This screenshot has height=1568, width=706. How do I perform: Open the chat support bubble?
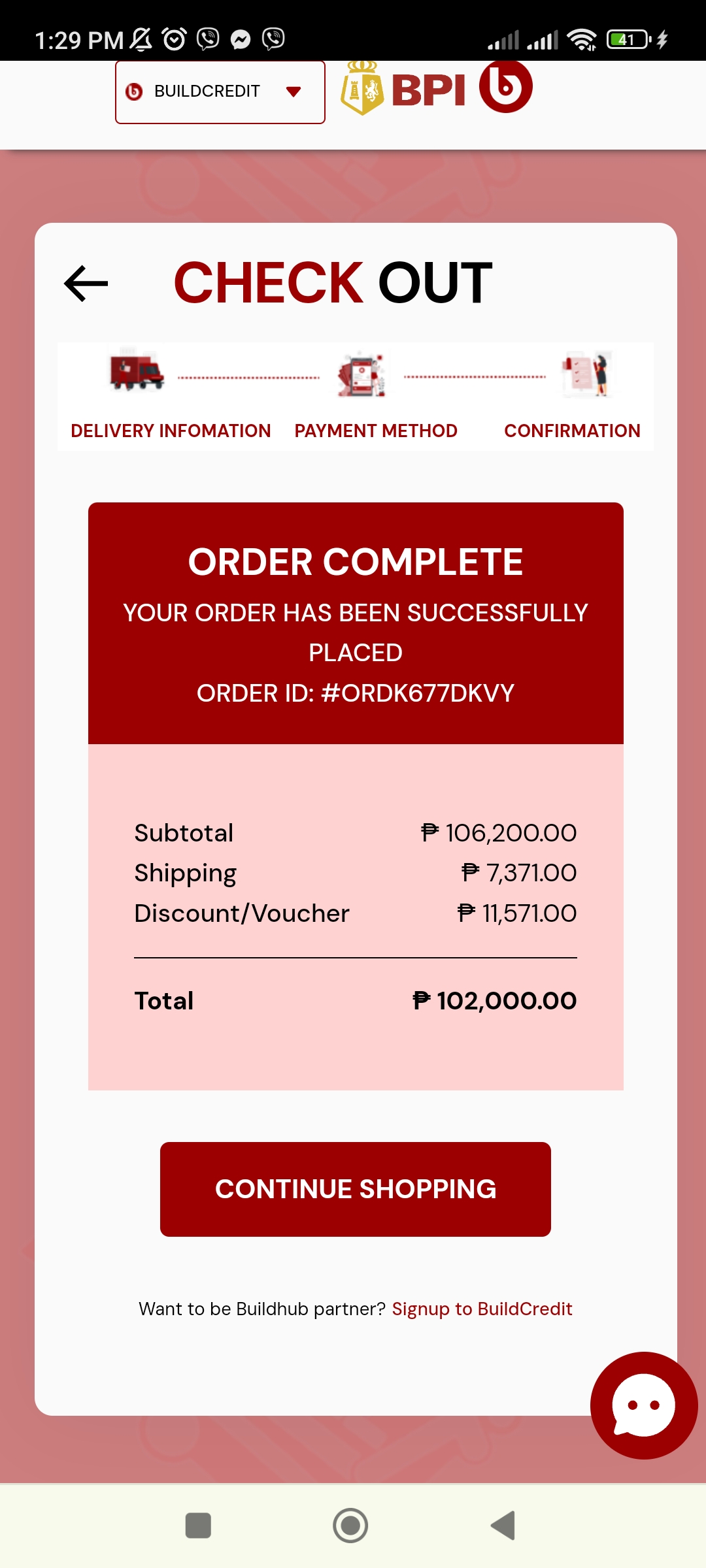pos(643,1405)
